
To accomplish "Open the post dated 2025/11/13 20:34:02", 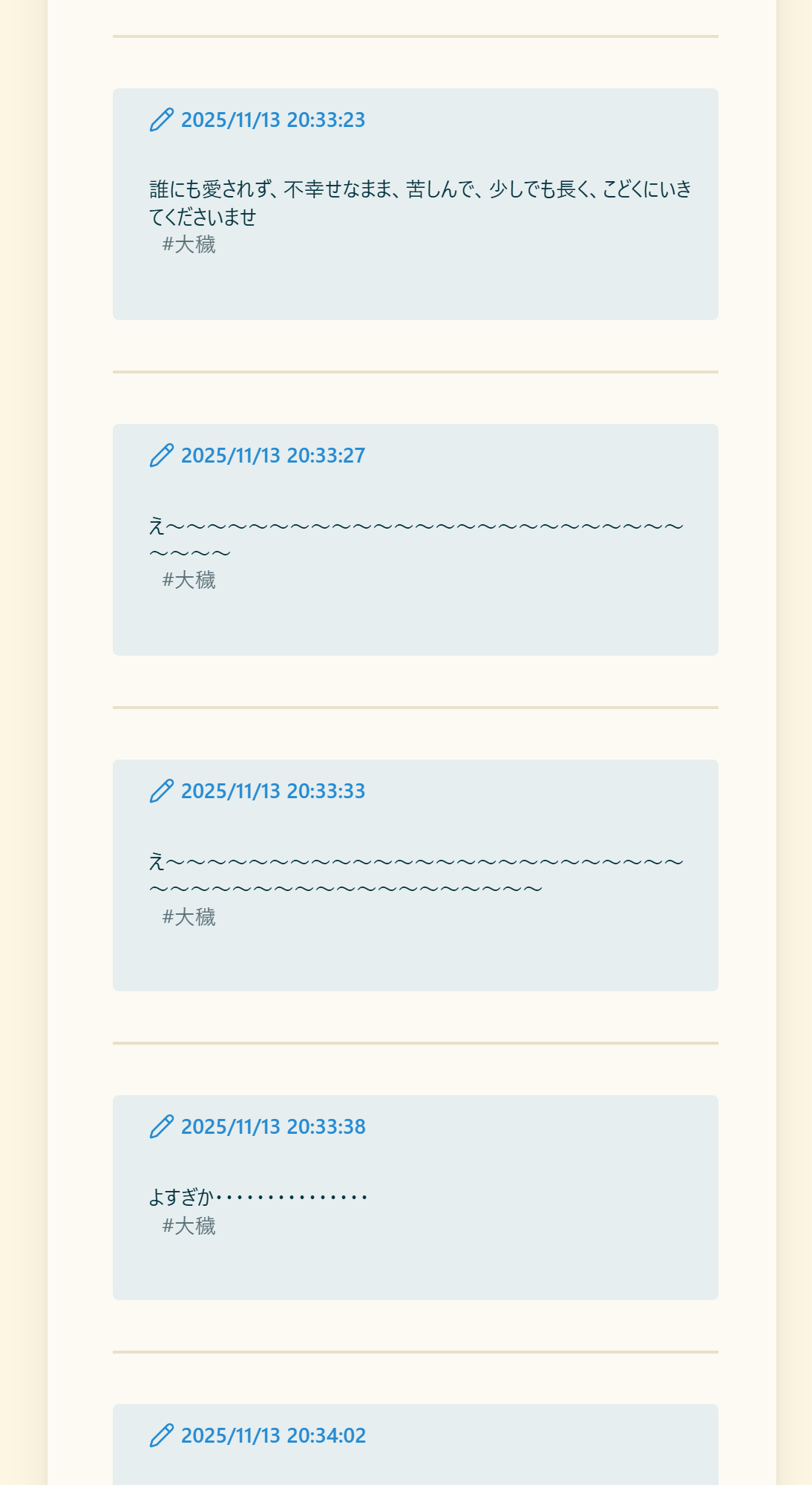I will [x=272, y=1435].
